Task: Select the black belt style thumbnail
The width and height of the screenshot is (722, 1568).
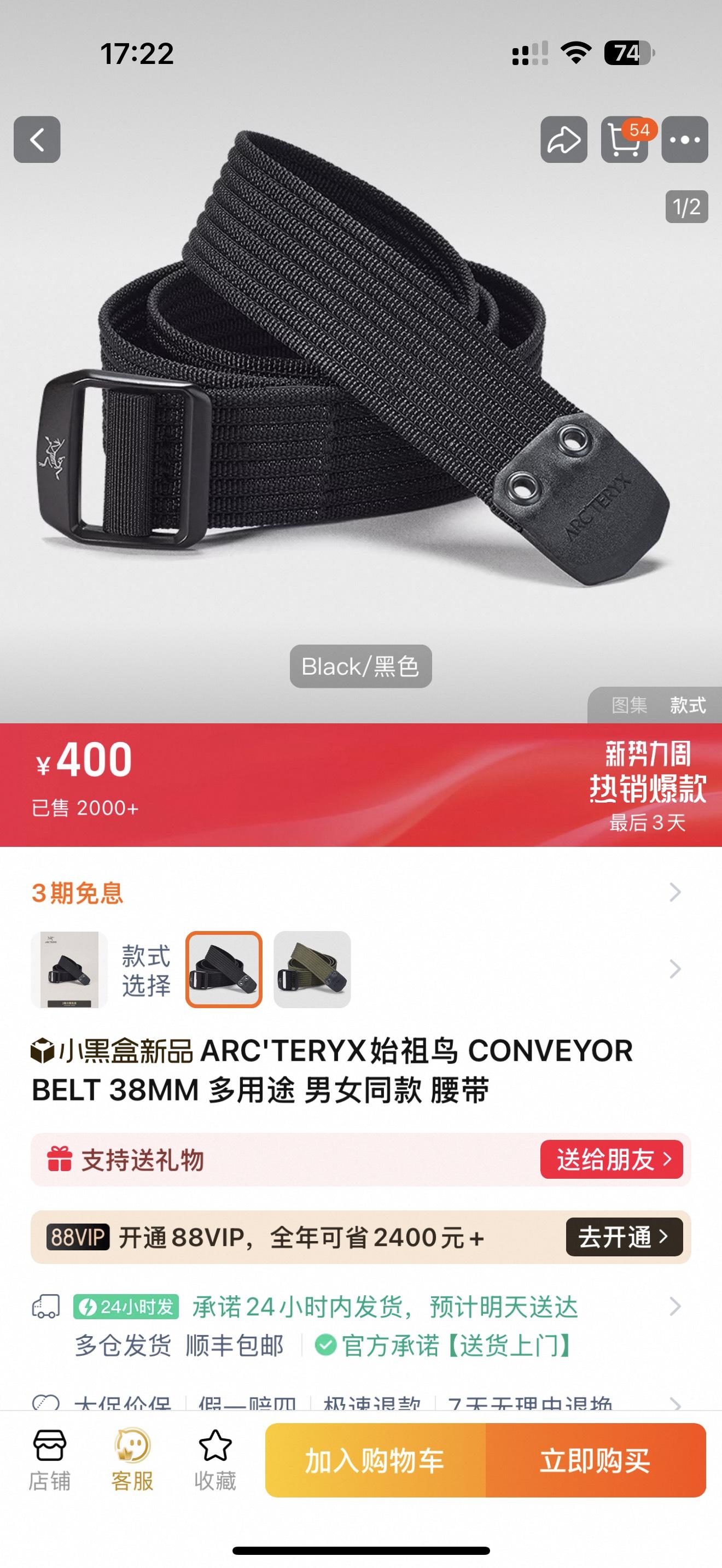Action: click(x=224, y=969)
